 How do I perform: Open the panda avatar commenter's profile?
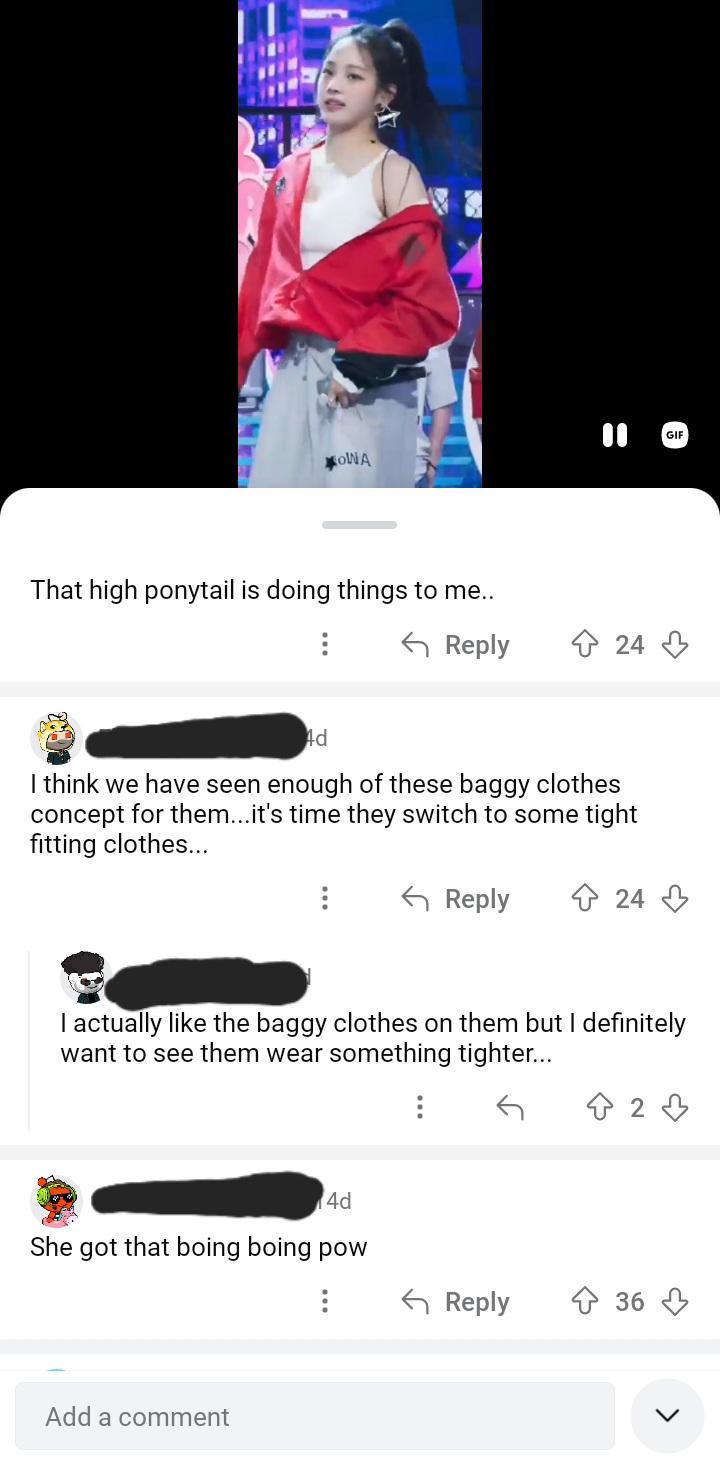(x=82, y=977)
